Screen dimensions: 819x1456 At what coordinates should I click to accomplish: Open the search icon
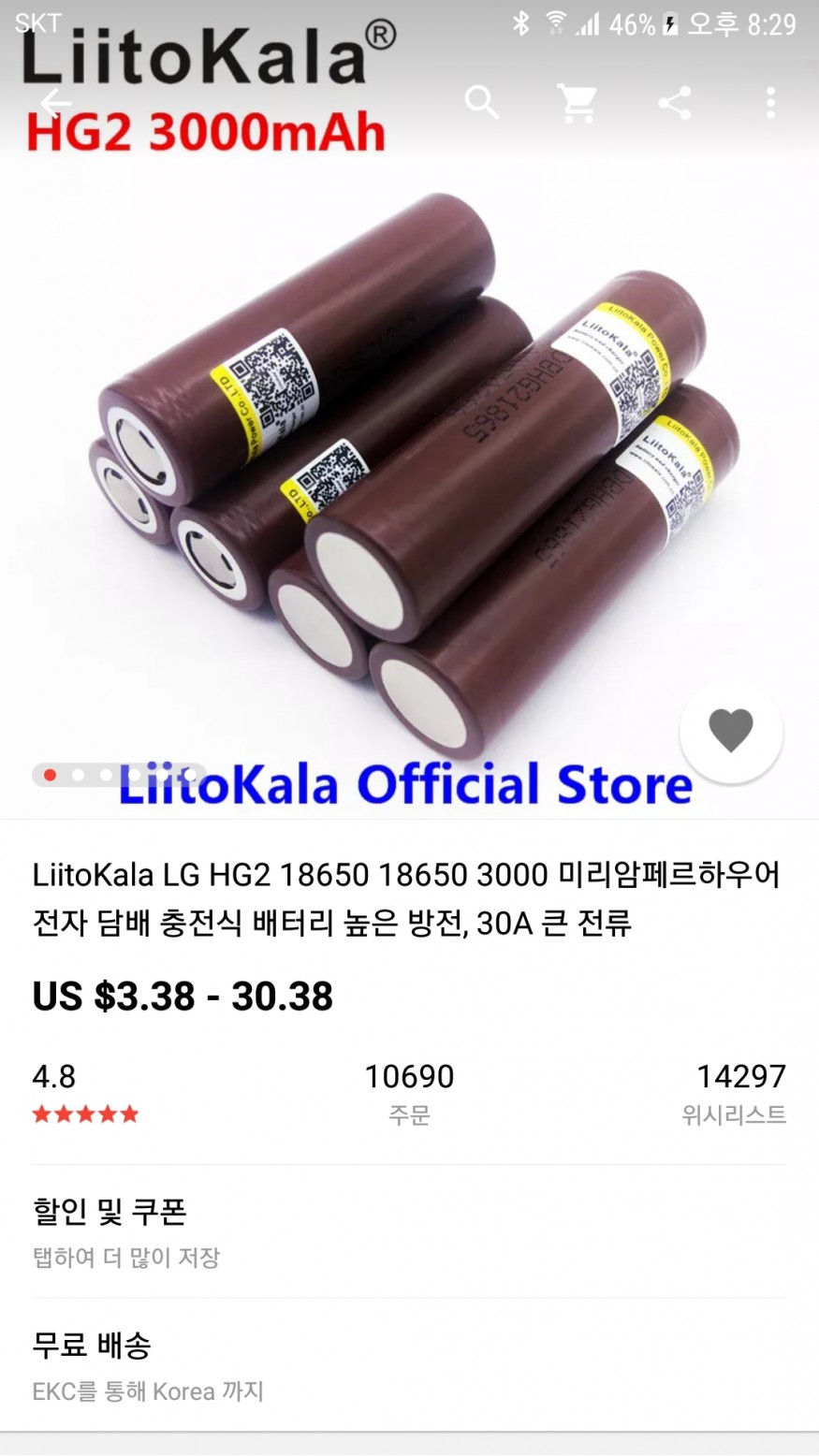(x=482, y=102)
